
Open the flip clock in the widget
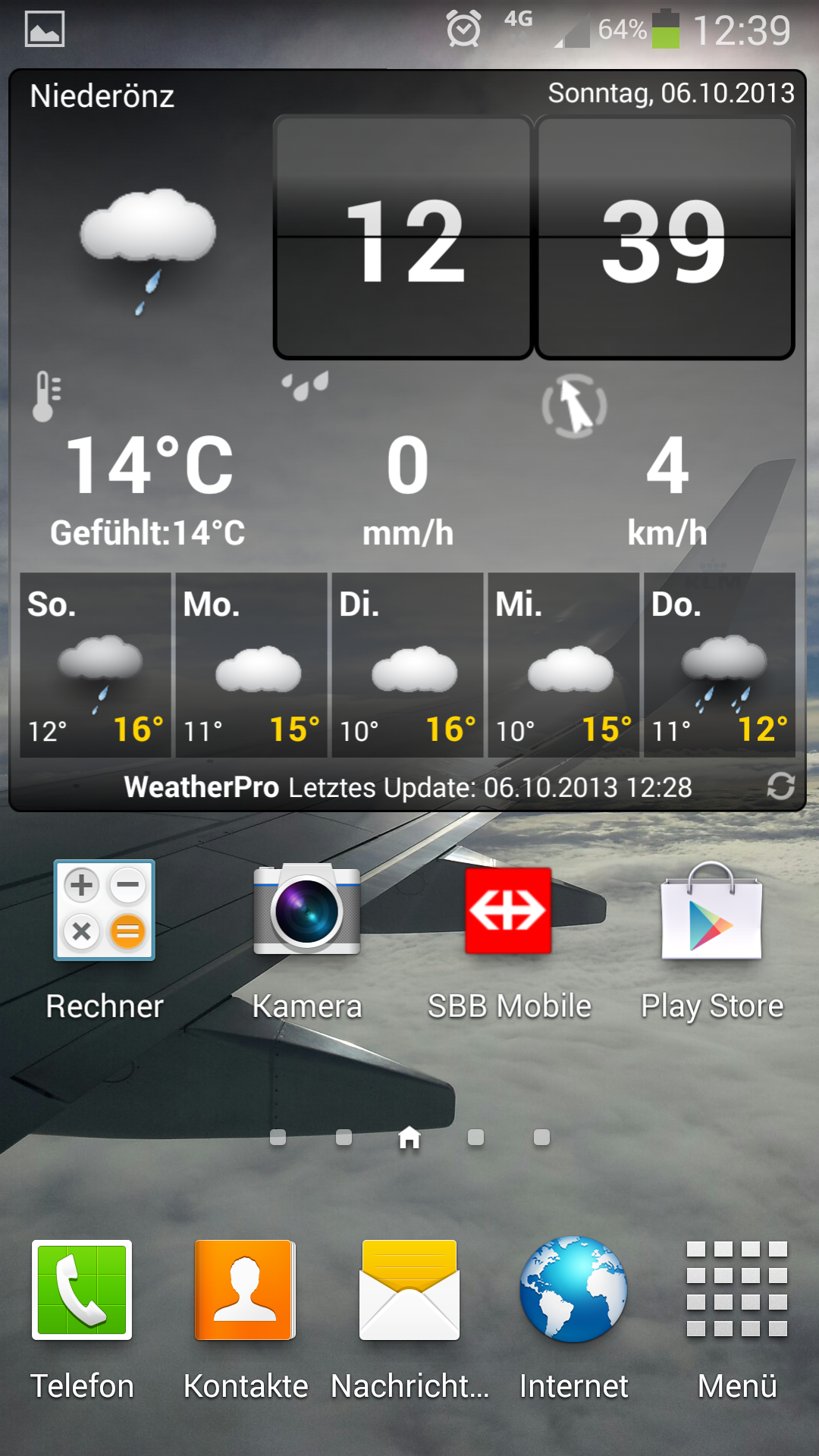click(x=534, y=237)
